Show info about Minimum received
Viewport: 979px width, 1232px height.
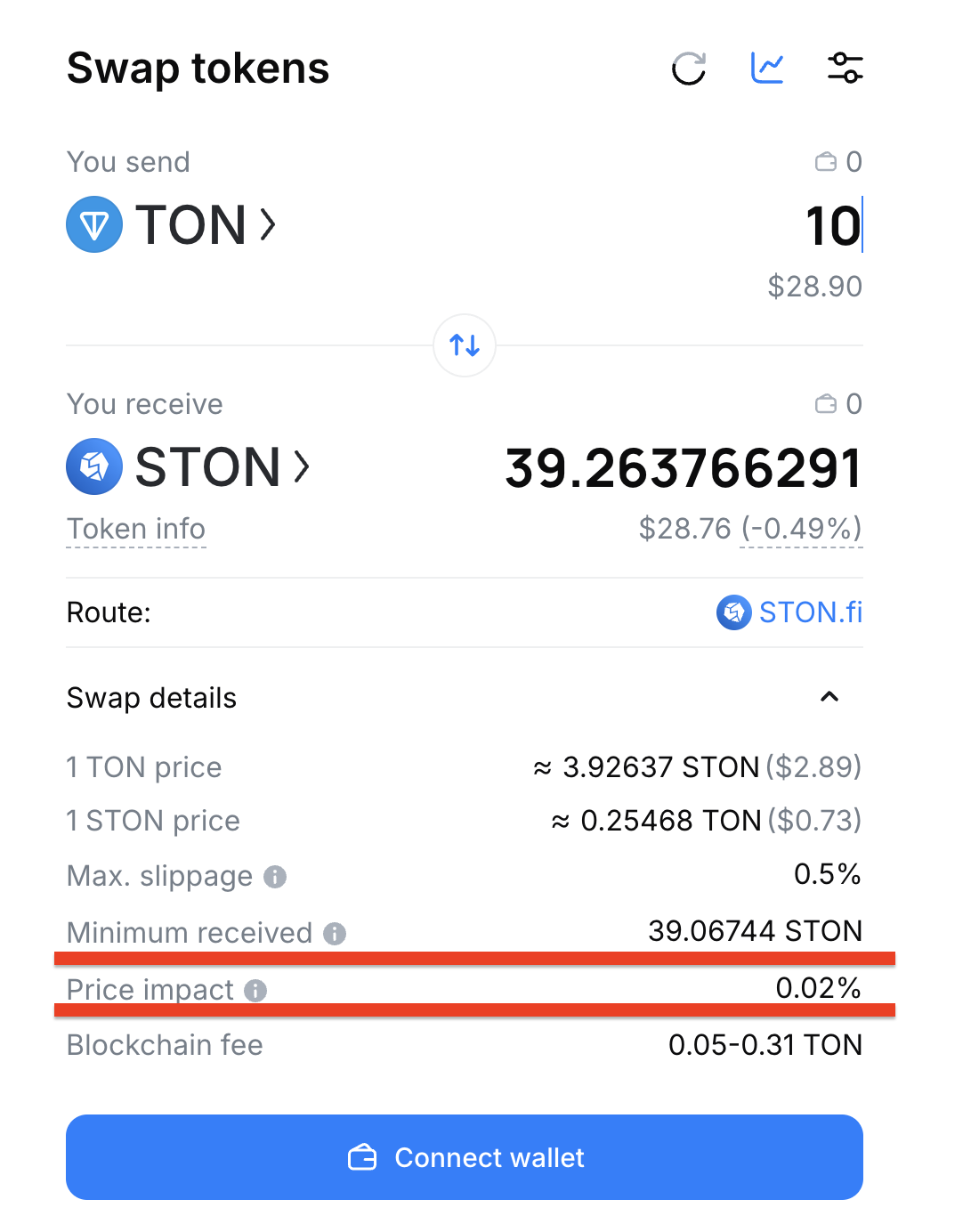335,934
